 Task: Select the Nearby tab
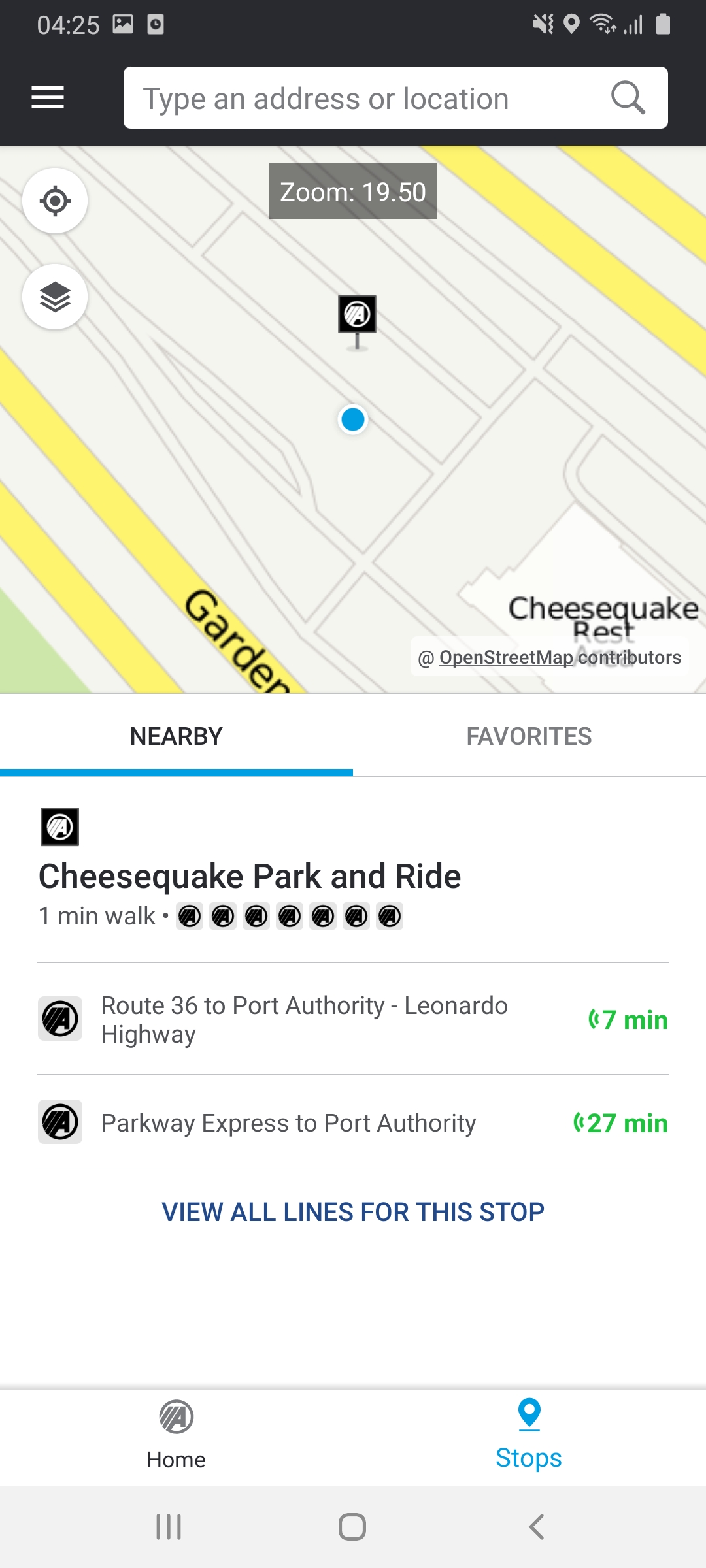[176, 736]
